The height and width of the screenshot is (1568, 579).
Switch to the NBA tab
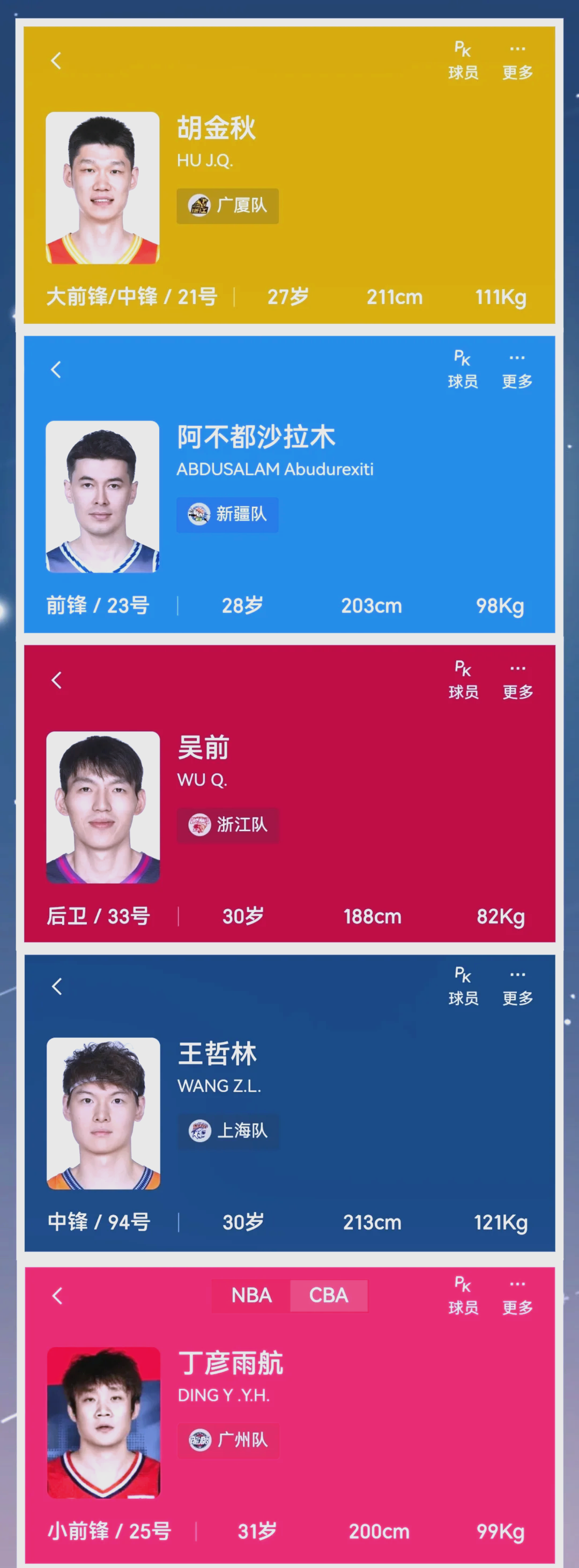coord(251,1296)
